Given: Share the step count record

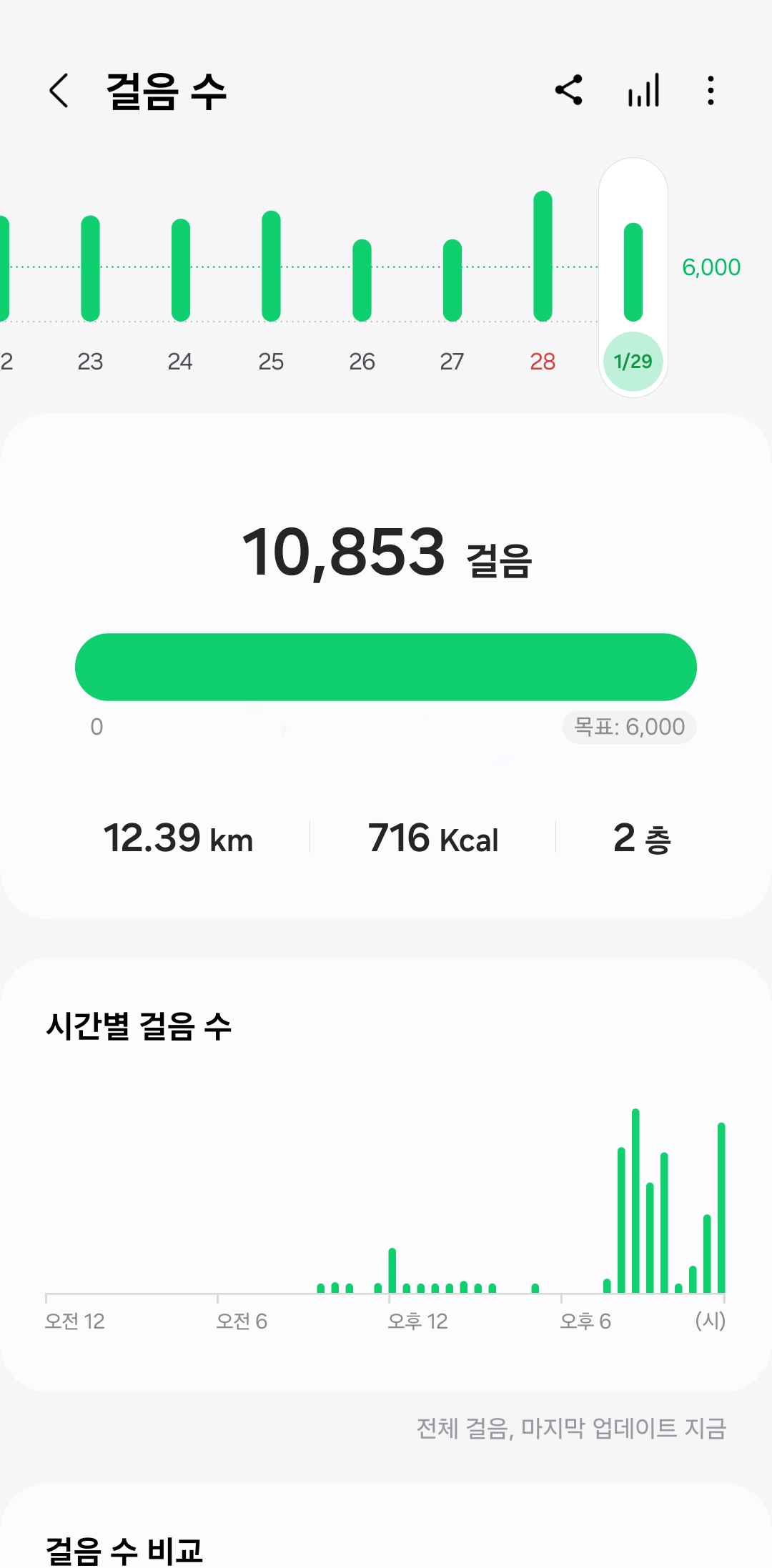Looking at the screenshot, I should tap(569, 91).
